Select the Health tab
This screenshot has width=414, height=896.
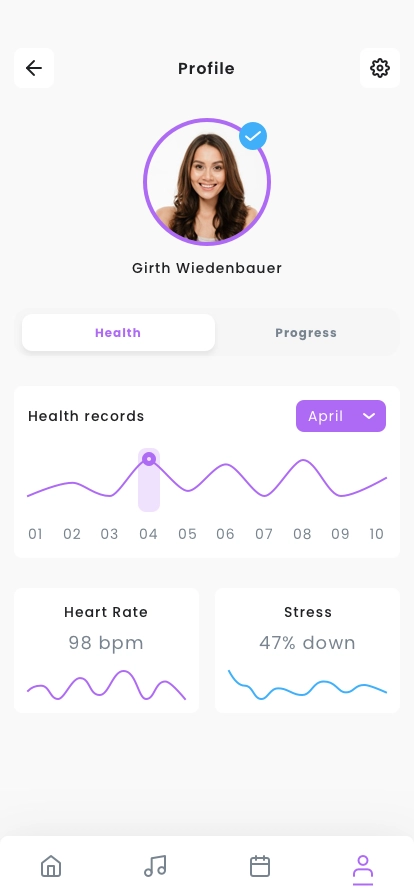[118, 333]
